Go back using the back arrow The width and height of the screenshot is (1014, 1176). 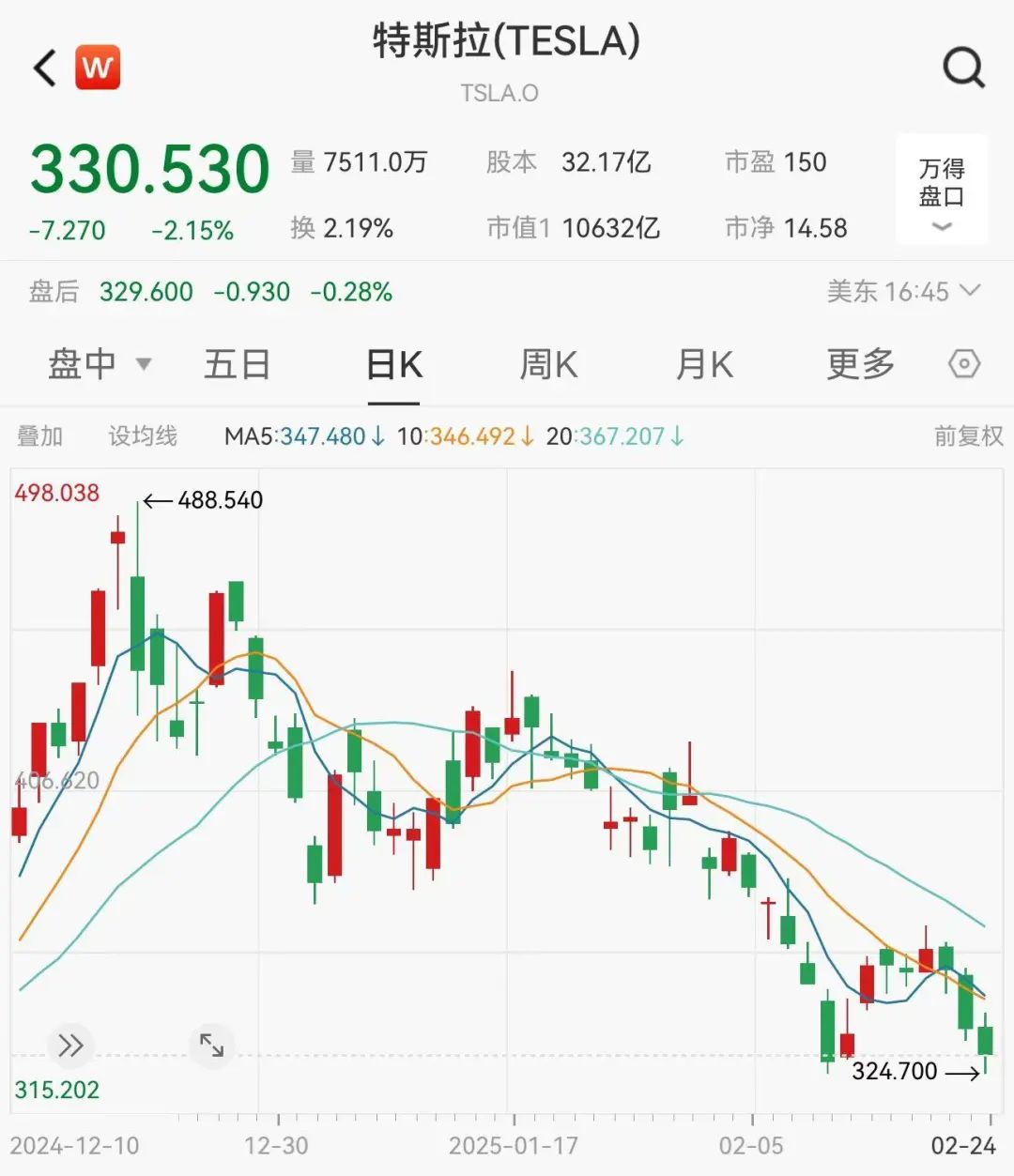point(45,68)
